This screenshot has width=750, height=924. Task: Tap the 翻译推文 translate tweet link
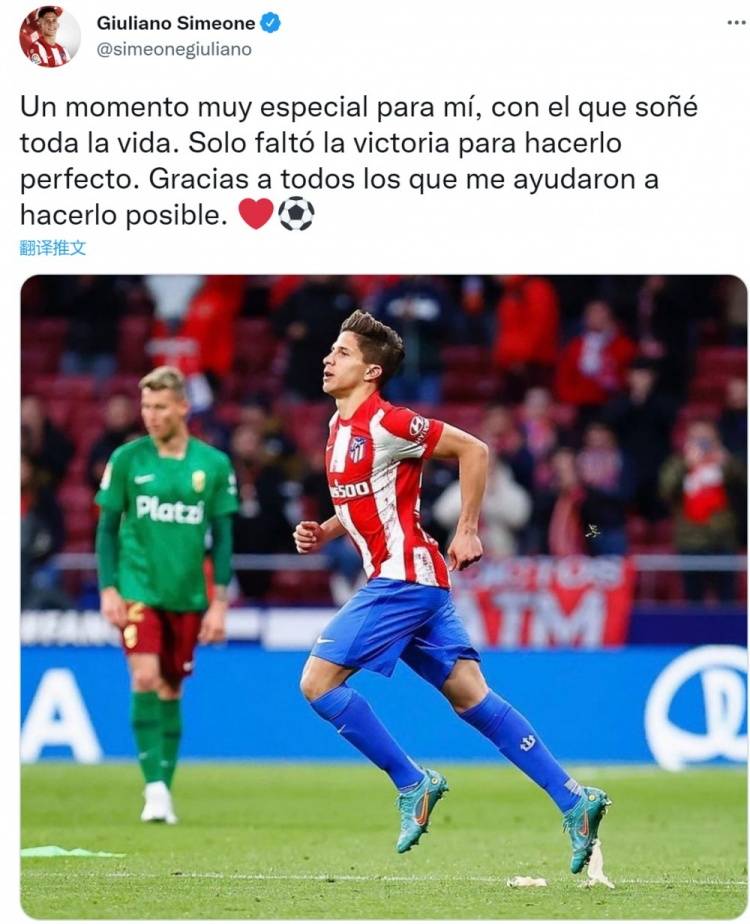pos(52,248)
